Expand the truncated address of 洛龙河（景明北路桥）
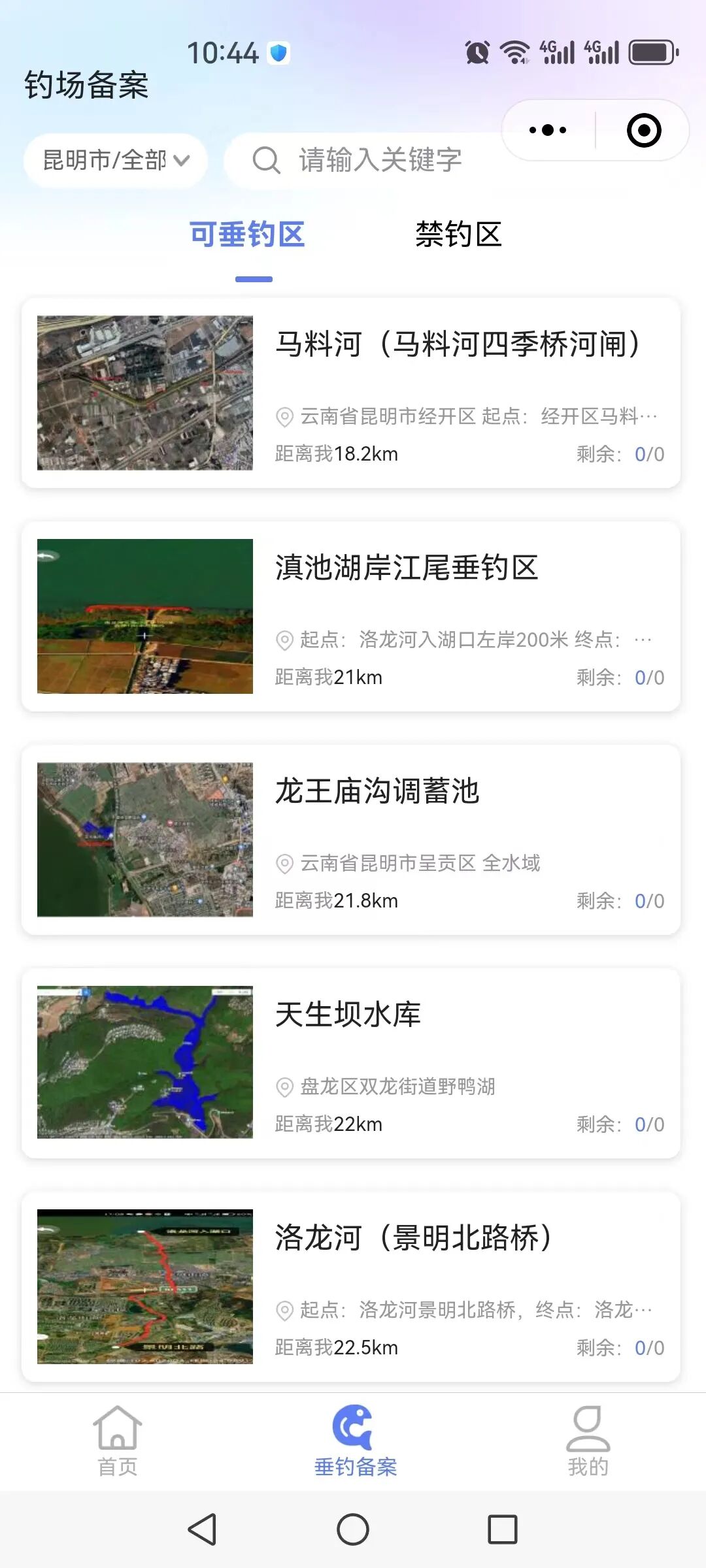 [643, 1310]
